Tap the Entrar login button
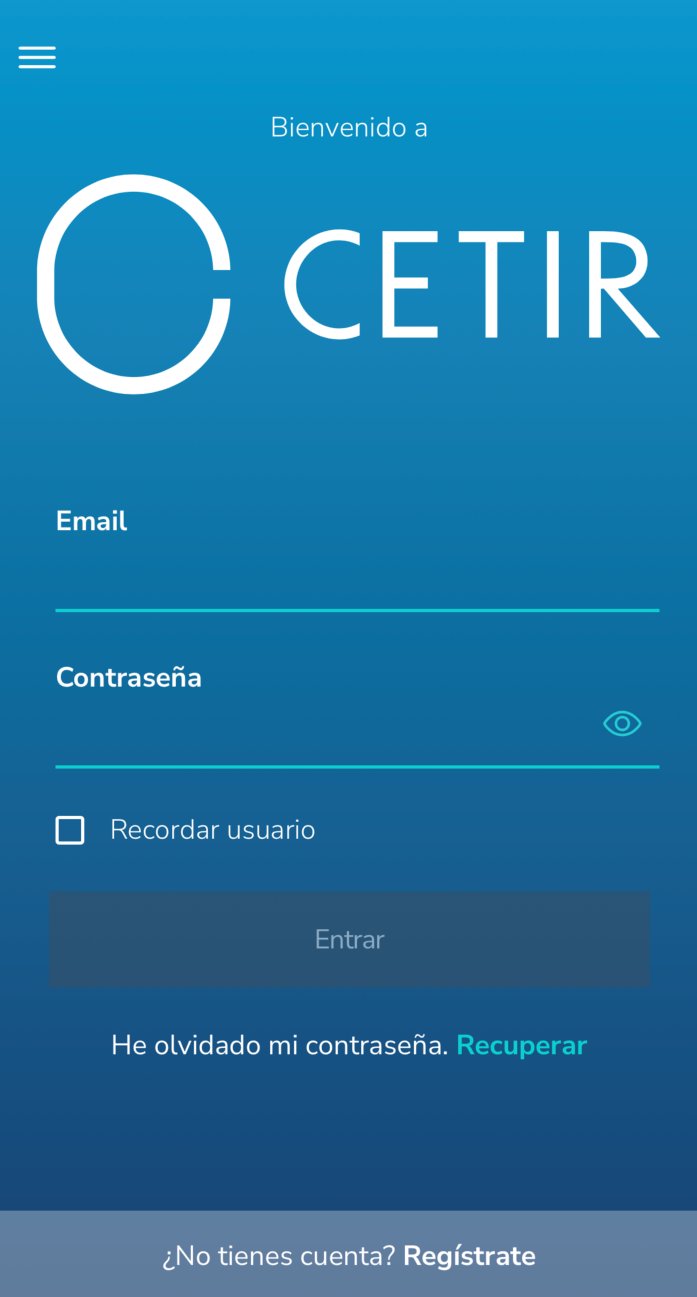This screenshot has height=1297, width=697. [350, 939]
